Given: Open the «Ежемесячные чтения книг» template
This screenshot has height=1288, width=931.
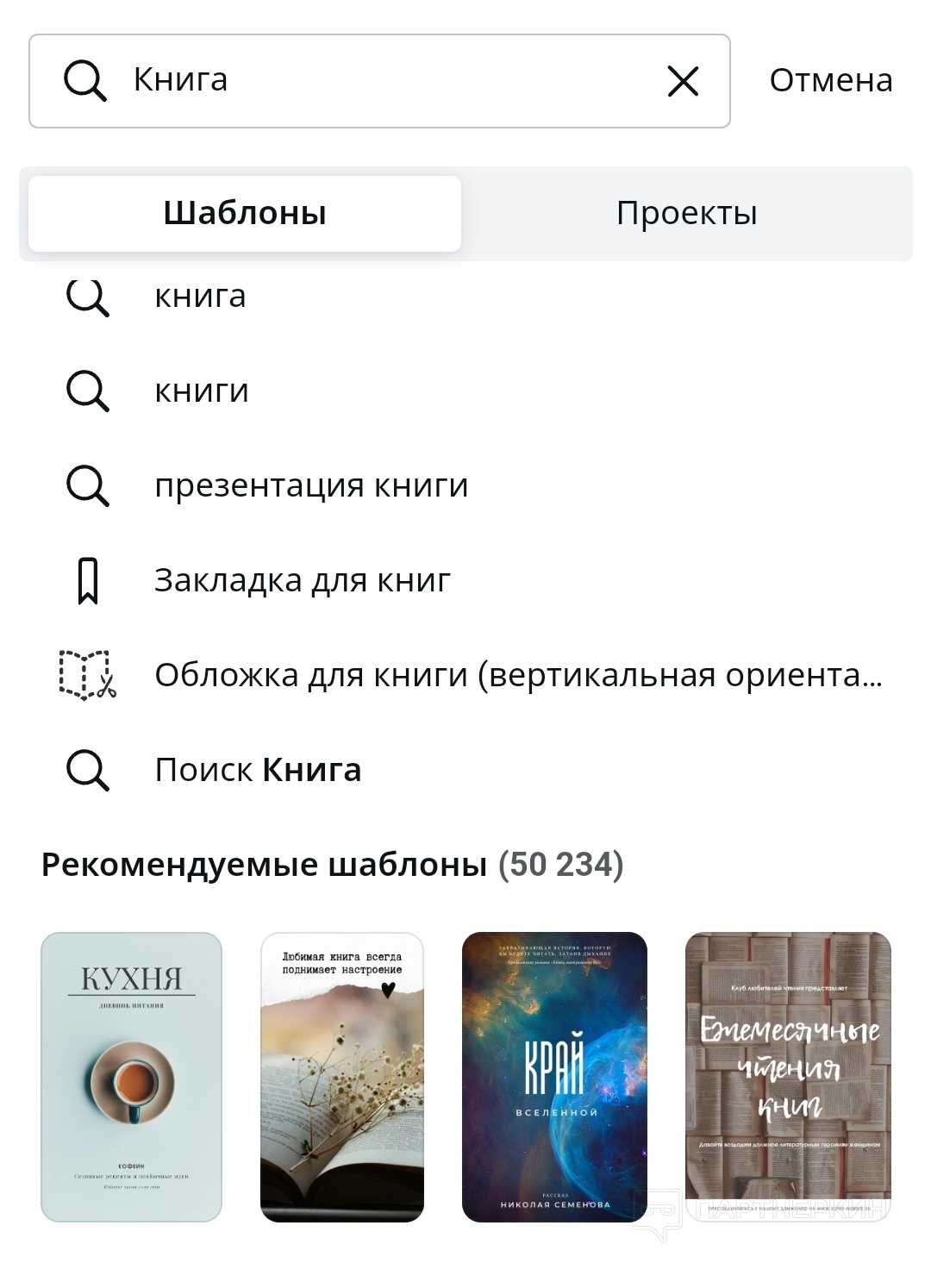Looking at the screenshot, I should (x=788, y=1077).
